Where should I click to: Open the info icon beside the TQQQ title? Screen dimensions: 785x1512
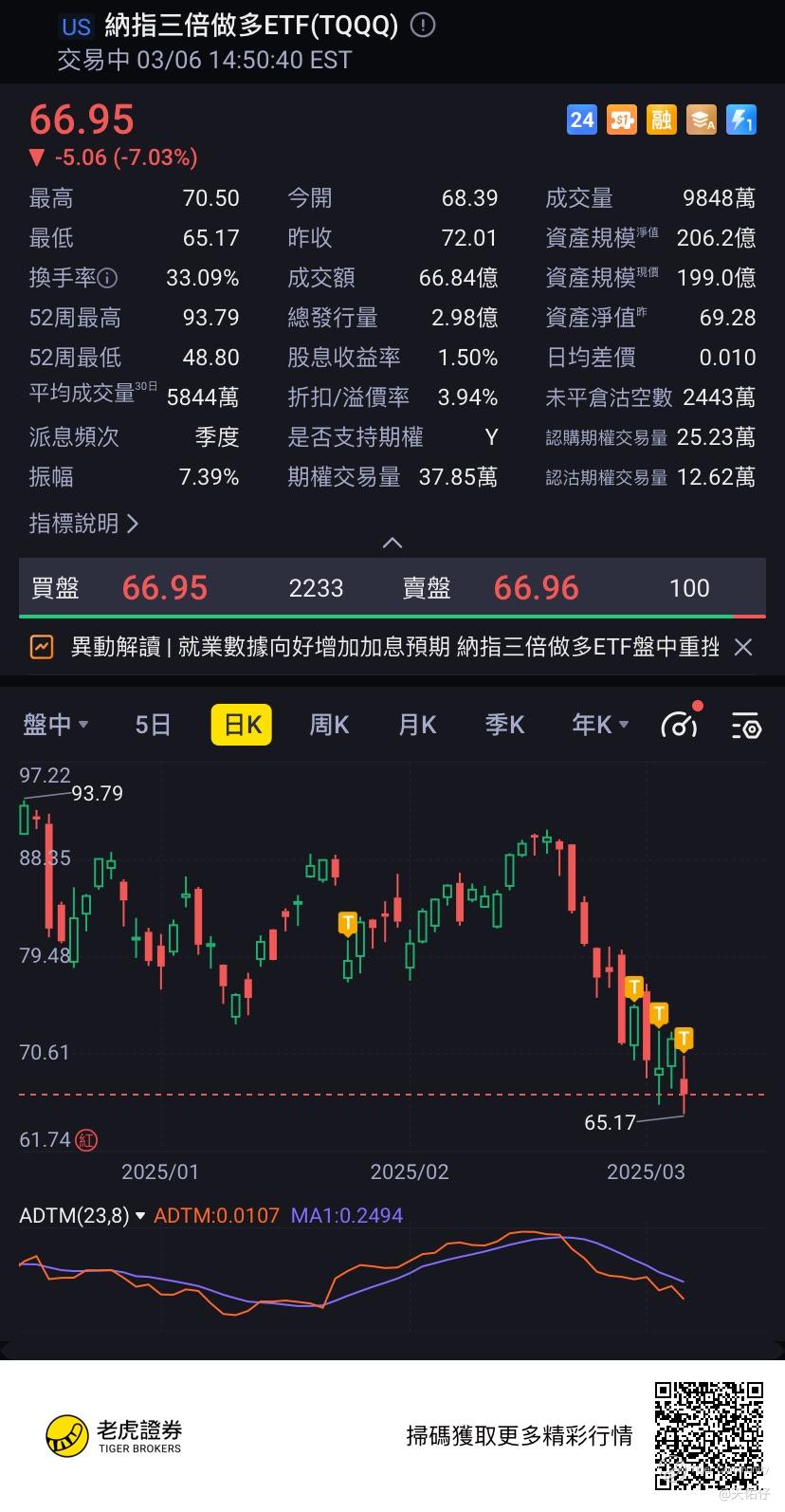coord(423,26)
